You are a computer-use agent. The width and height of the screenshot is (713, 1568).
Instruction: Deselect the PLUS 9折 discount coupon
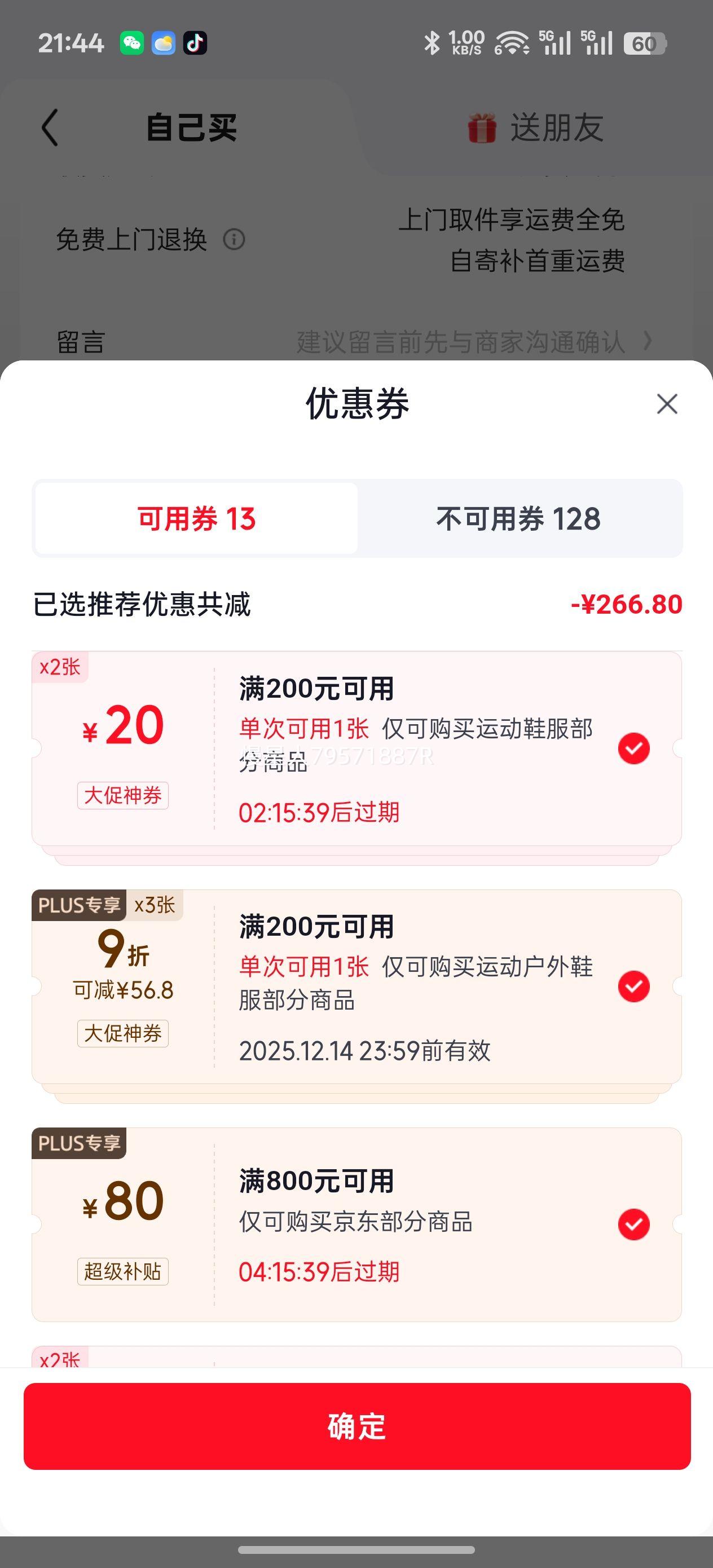(x=634, y=986)
